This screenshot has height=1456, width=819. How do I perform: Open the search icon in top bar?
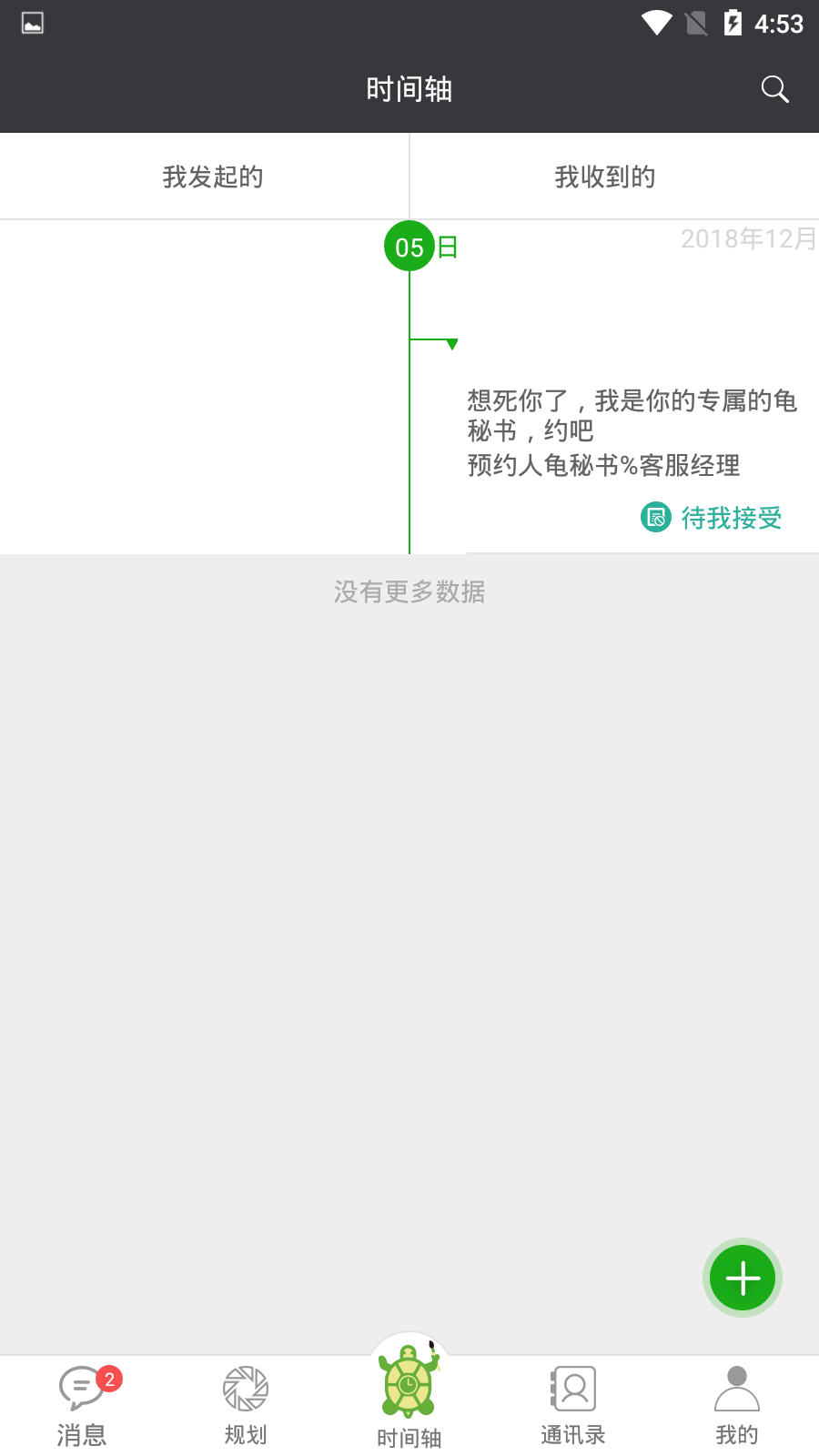coord(774,89)
